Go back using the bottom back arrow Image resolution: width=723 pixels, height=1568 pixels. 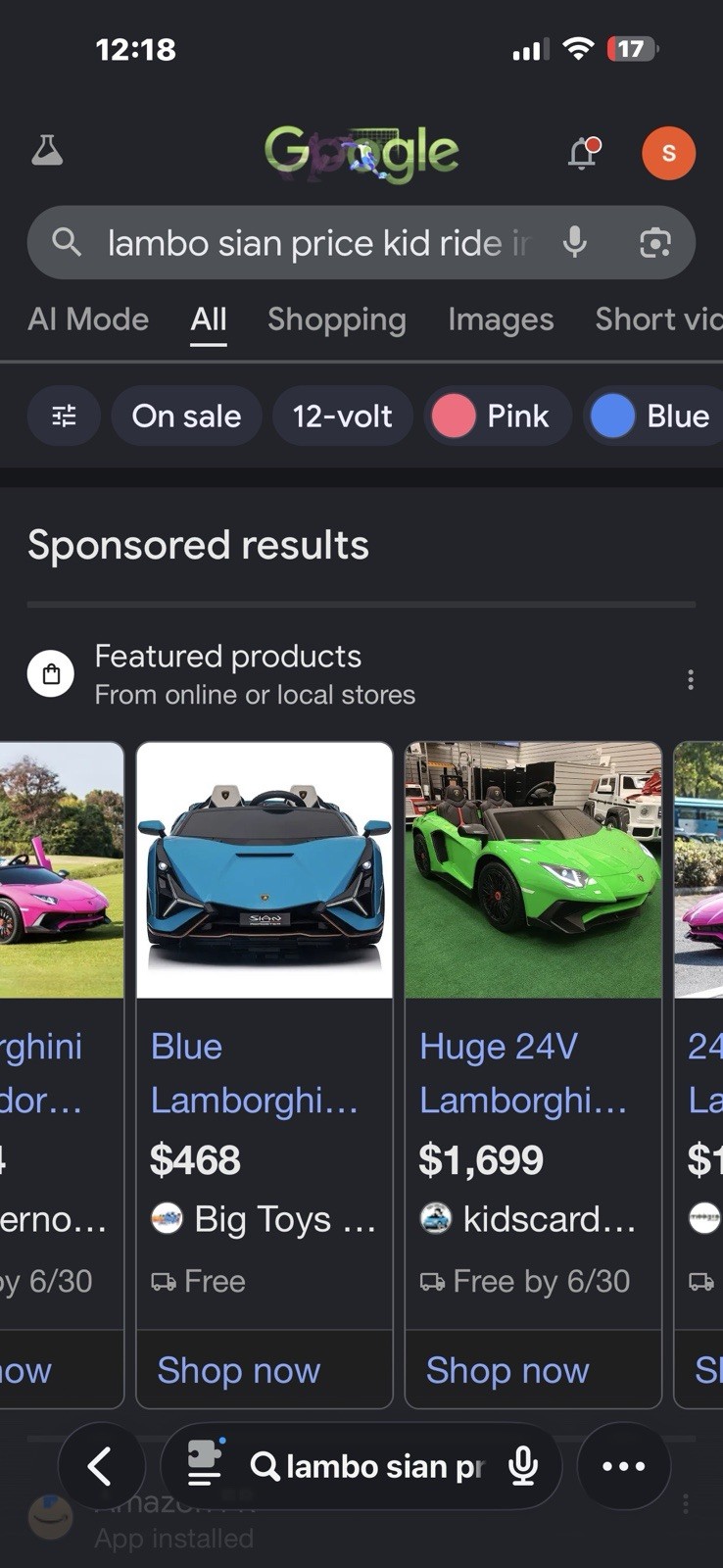click(x=101, y=1466)
